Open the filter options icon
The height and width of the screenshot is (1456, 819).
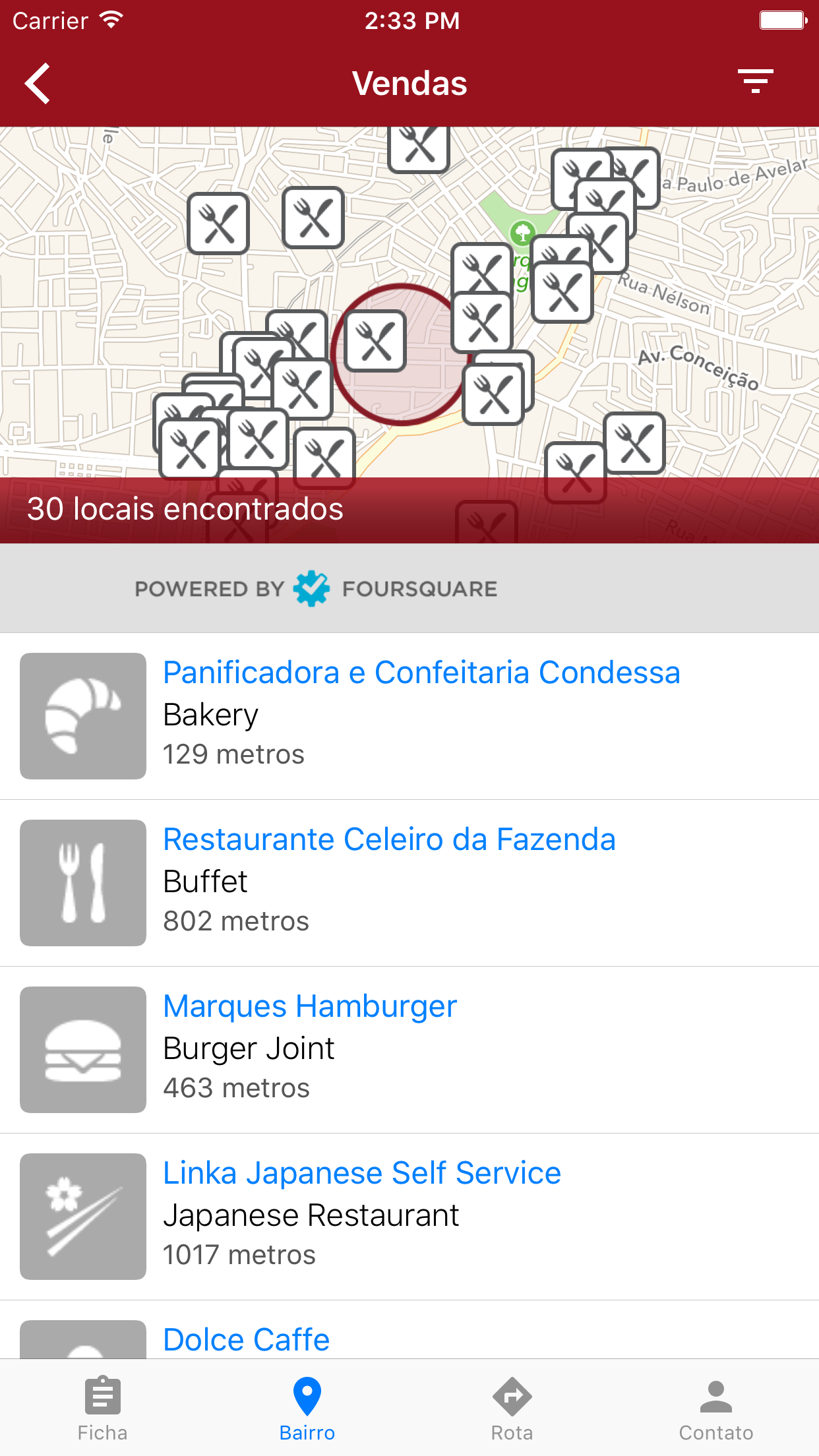(x=755, y=82)
